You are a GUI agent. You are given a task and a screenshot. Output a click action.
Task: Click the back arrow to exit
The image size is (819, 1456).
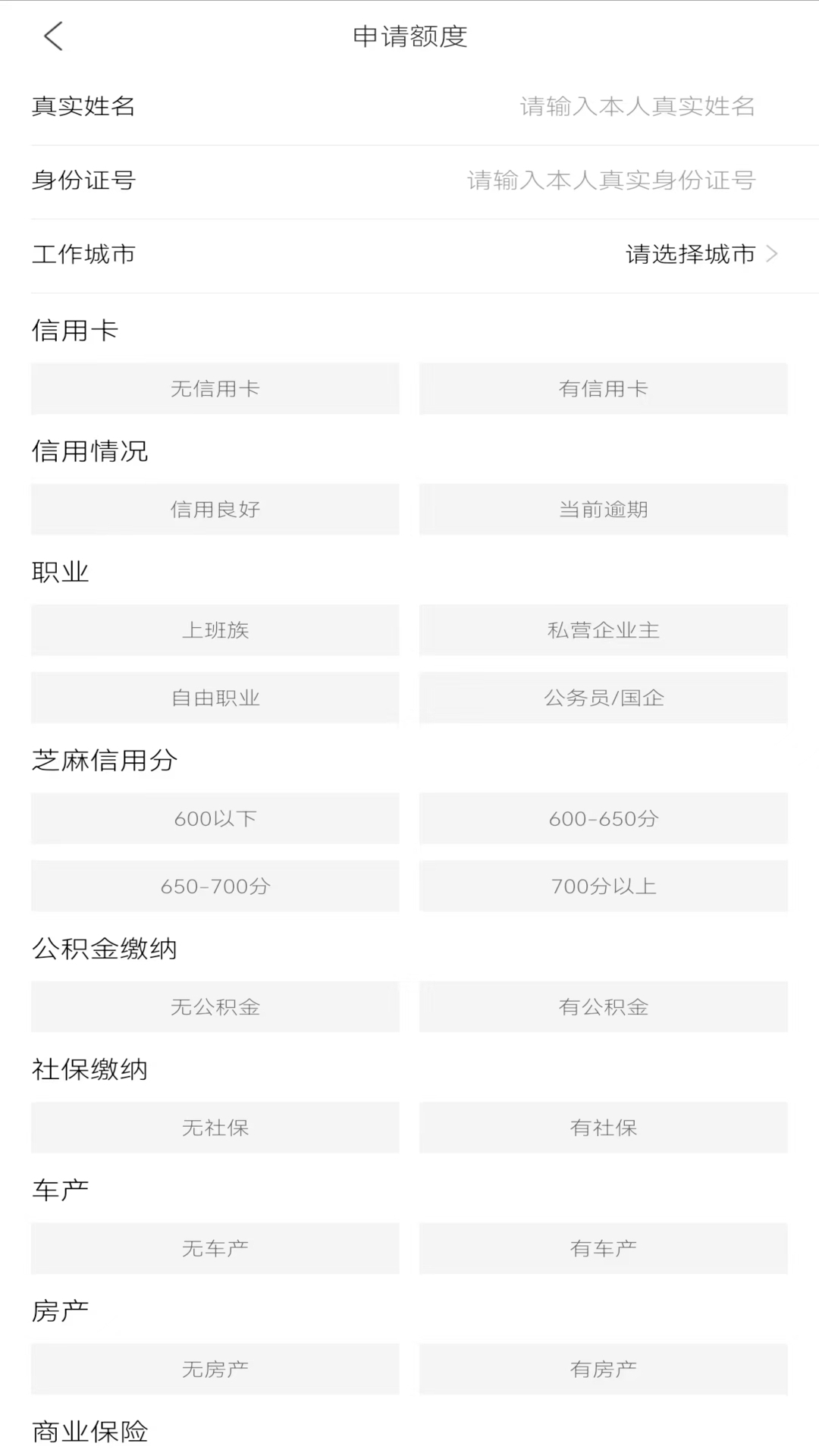click(x=52, y=36)
